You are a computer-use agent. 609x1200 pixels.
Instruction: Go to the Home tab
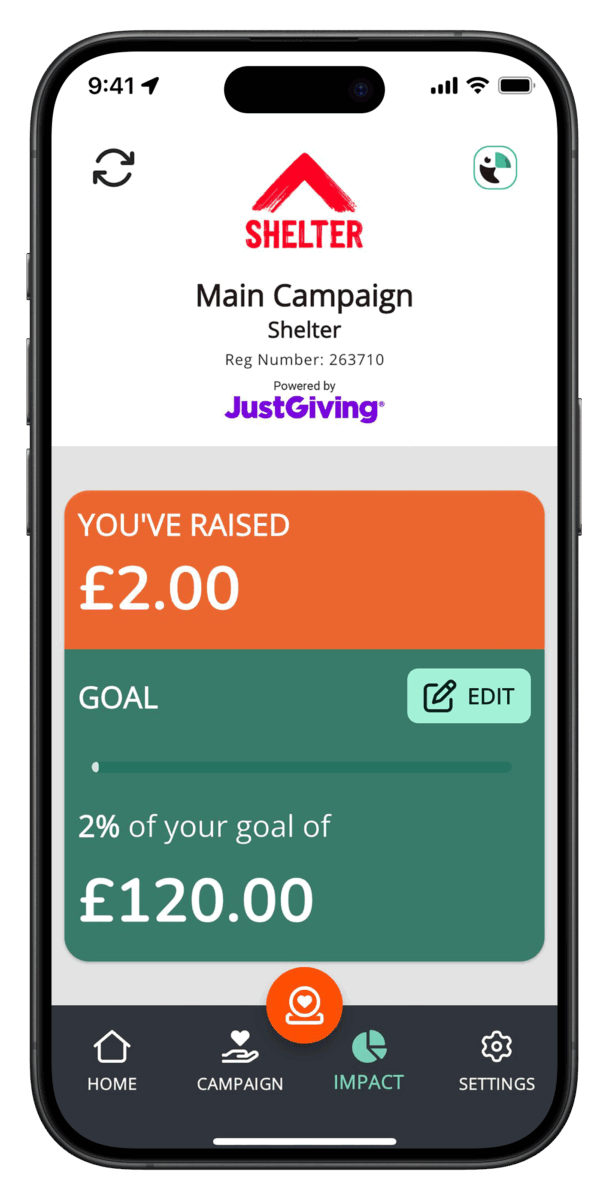point(112,1061)
